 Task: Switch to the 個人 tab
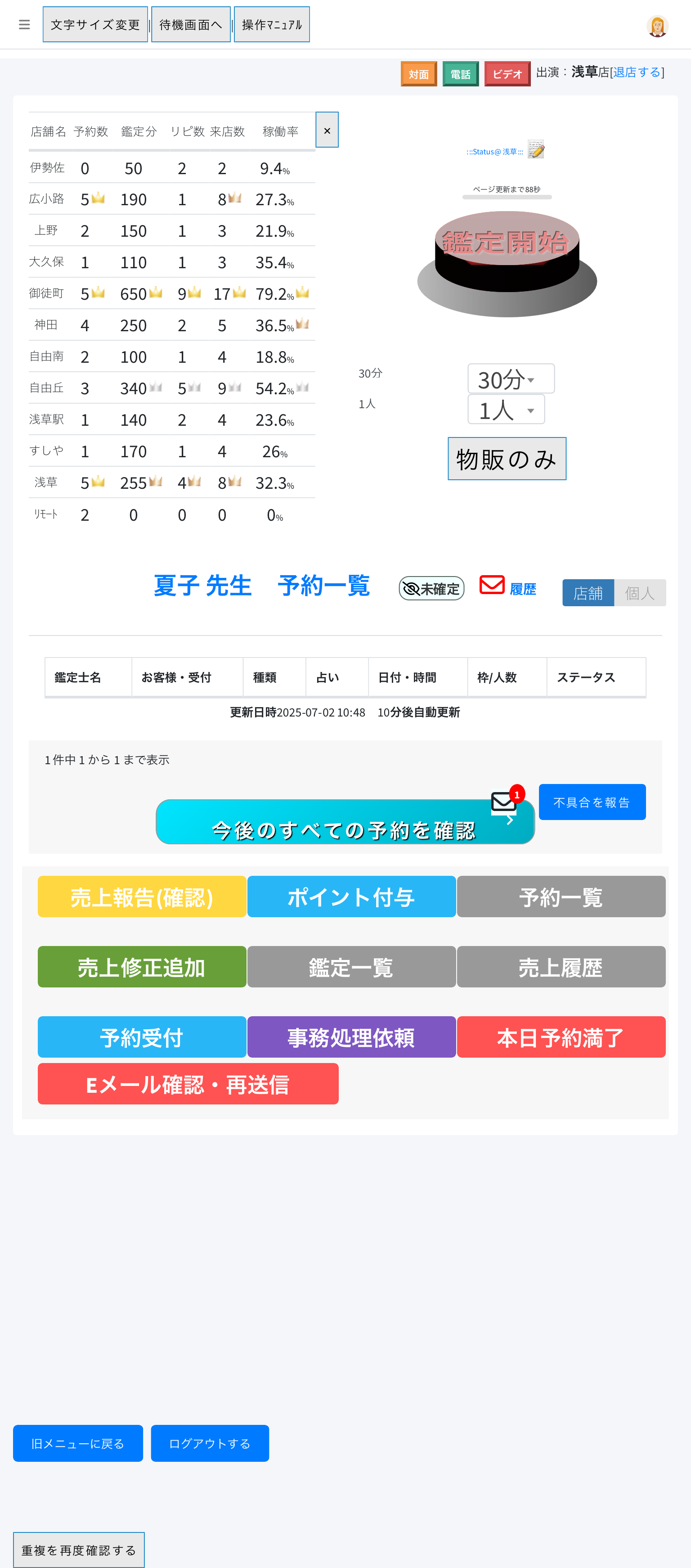click(x=639, y=593)
